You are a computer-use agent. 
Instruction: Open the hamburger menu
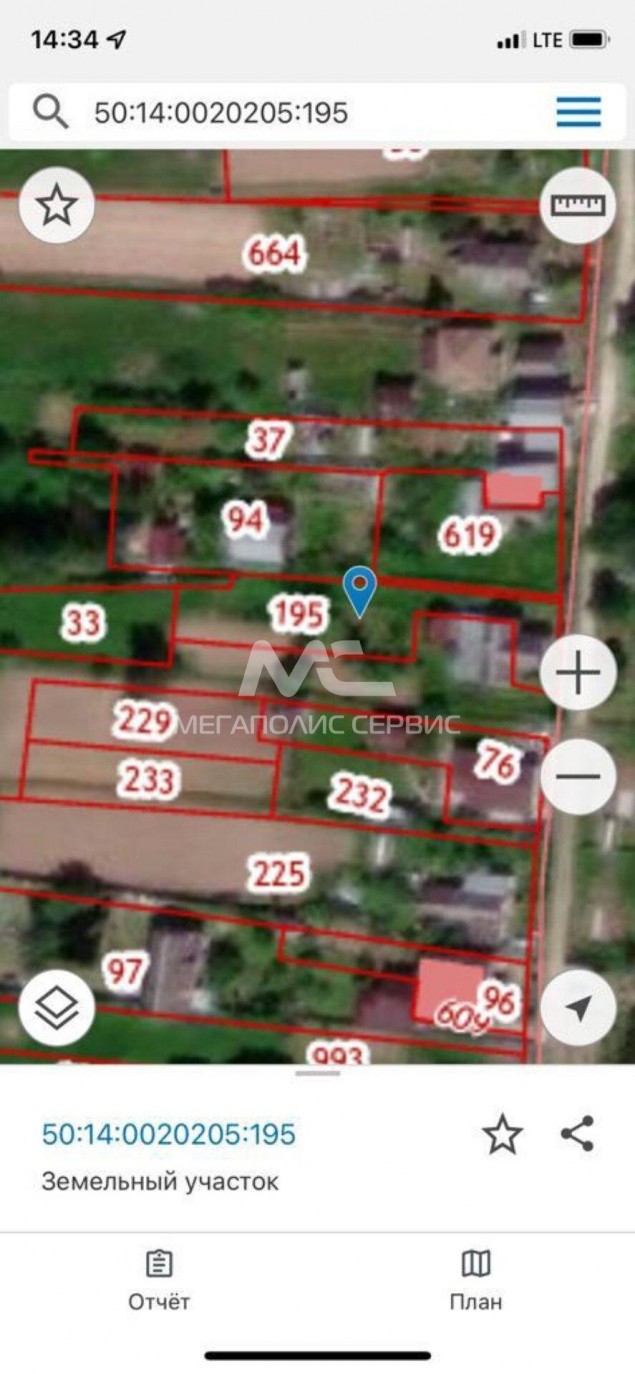[579, 112]
